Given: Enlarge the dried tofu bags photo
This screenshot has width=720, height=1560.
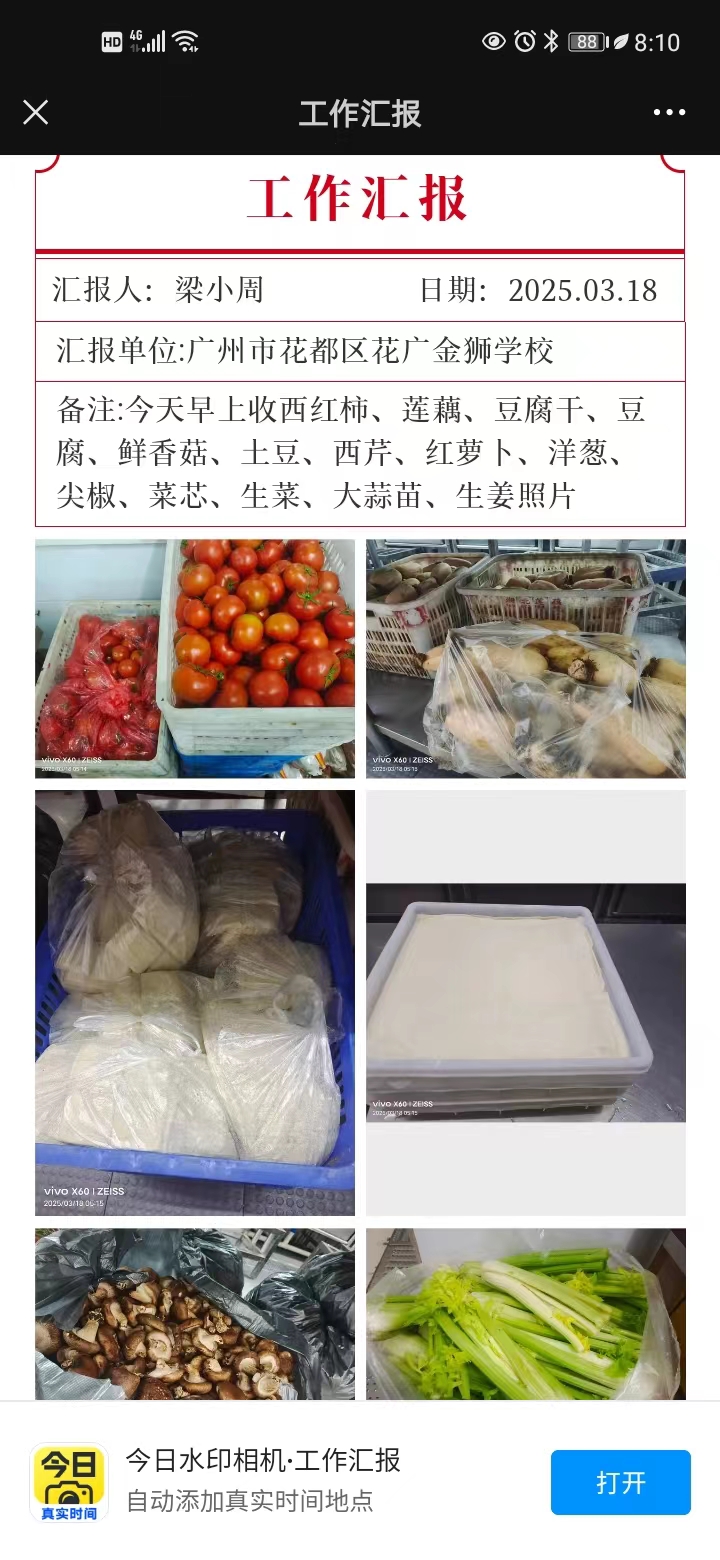Looking at the screenshot, I should tap(195, 1002).
